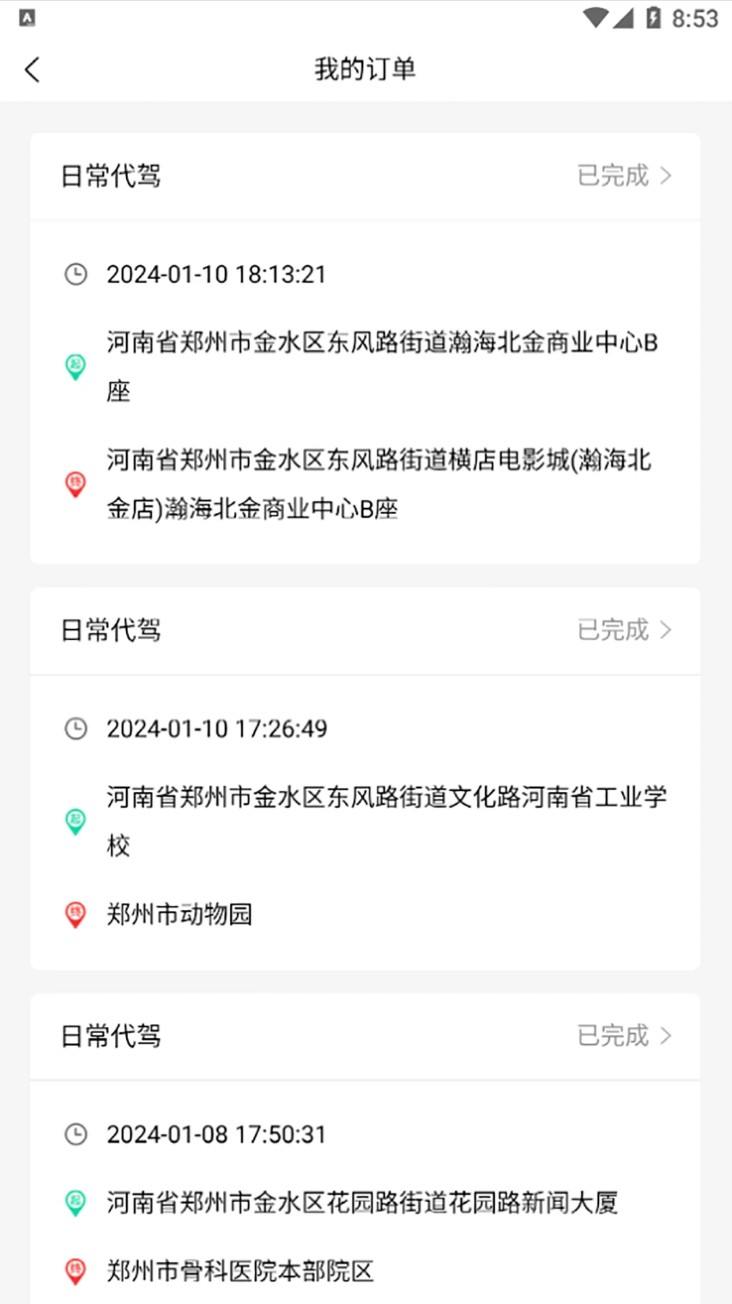Click the clock icon on the first order
732x1304 pixels.
[75, 273]
